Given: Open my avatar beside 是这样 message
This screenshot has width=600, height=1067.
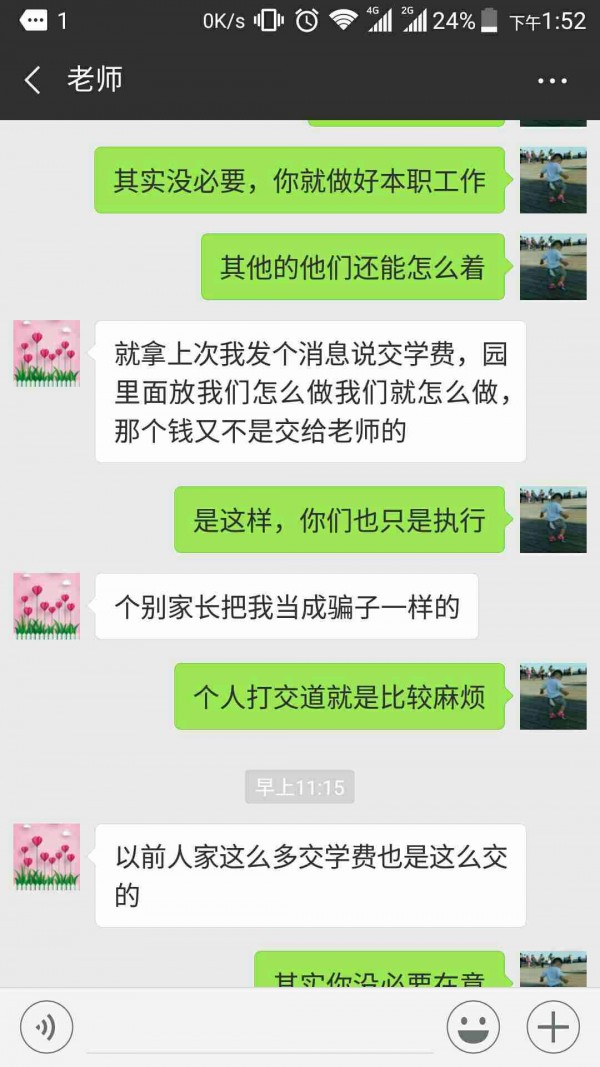Looking at the screenshot, I should pyautogui.click(x=553, y=520).
